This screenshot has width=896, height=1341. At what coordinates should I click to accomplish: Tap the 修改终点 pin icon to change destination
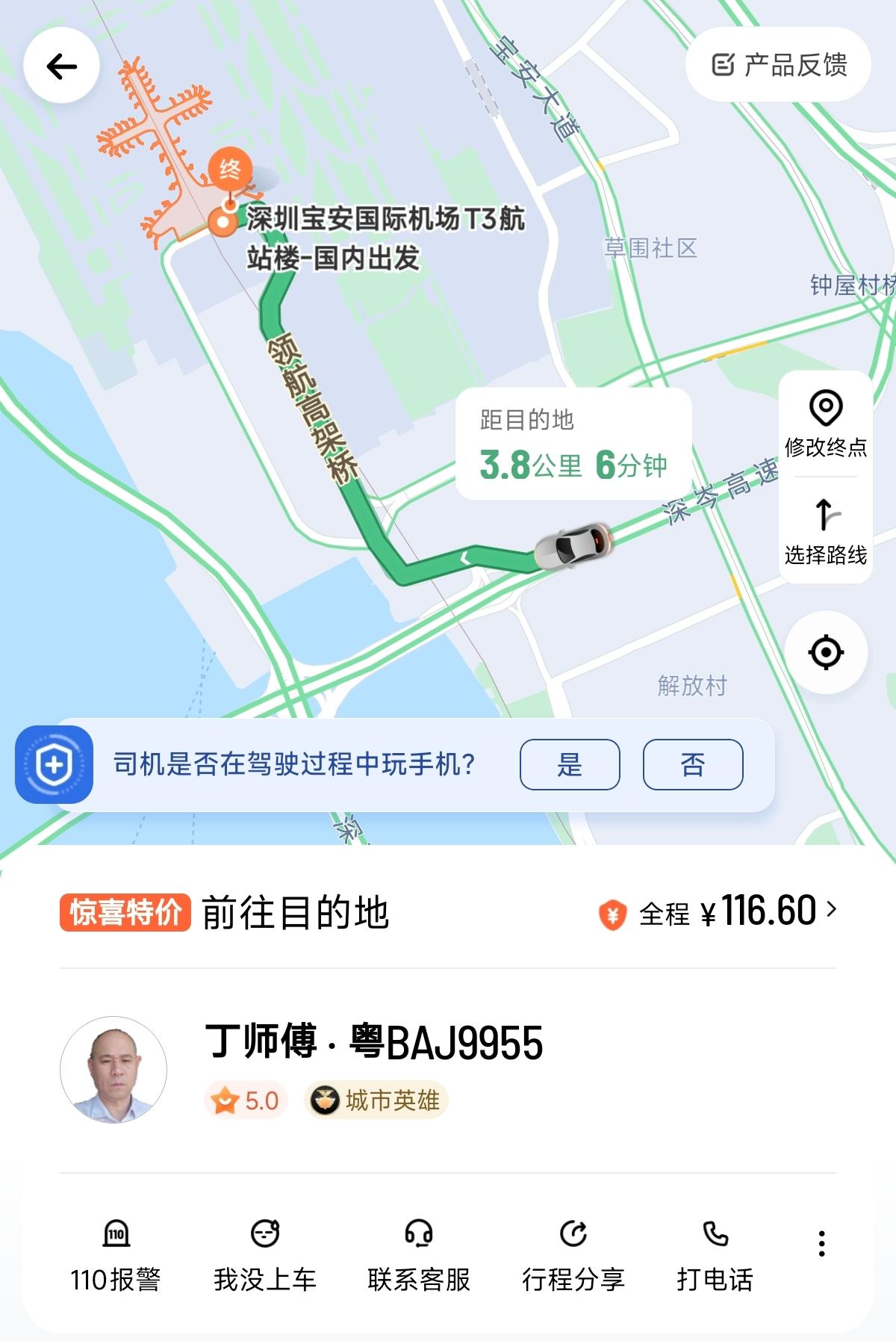(x=824, y=409)
